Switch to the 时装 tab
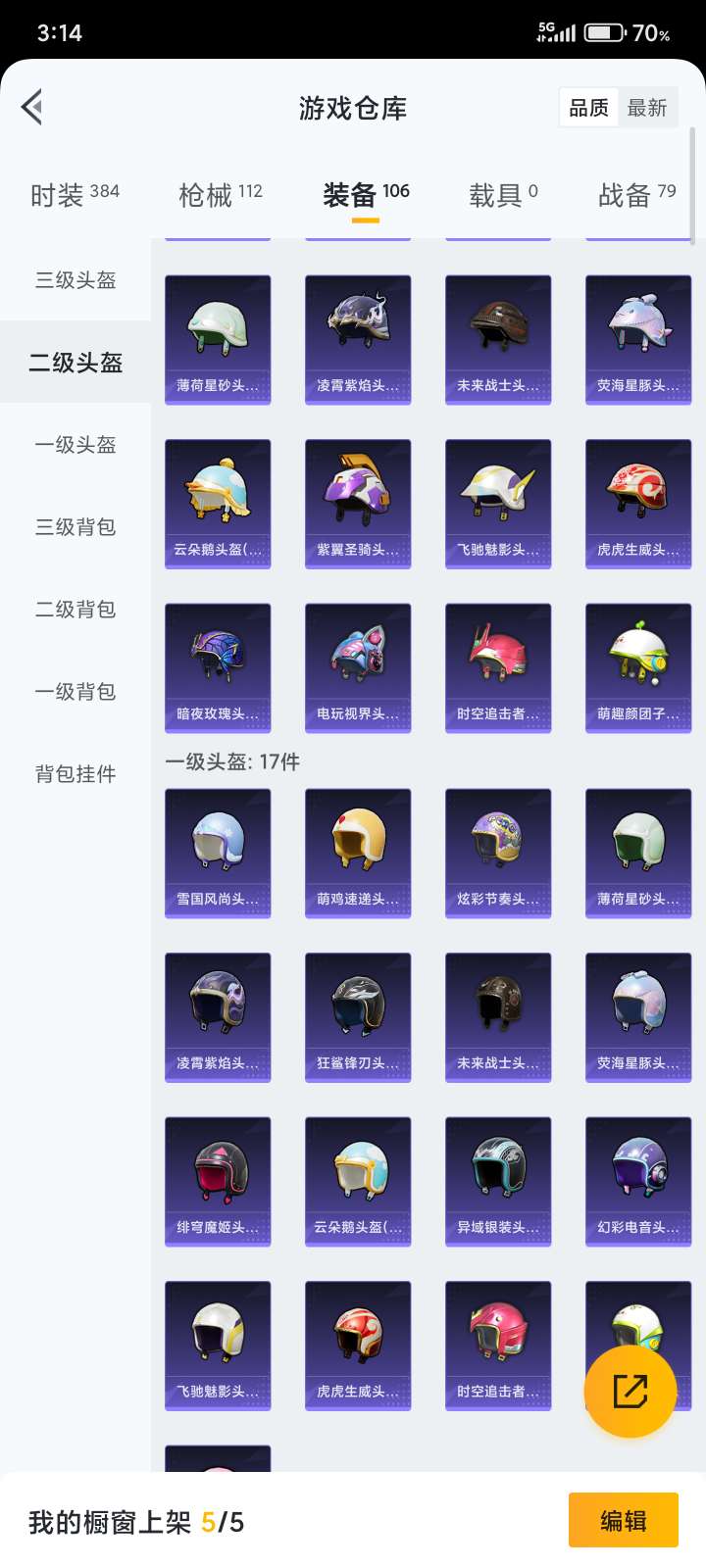The width and height of the screenshot is (706, 1568). [75, 195]
